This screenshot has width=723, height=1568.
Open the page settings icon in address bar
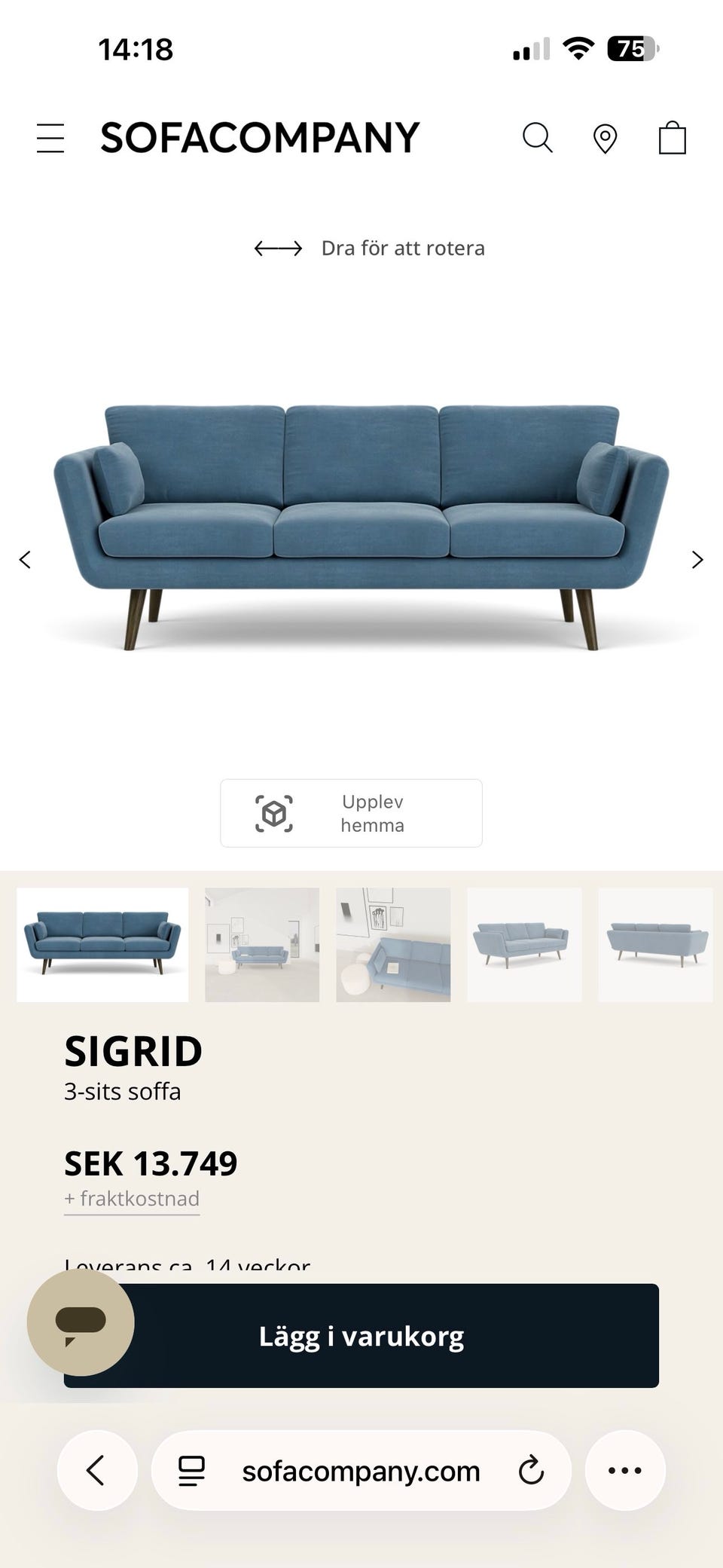click(x=191, y=1471)
